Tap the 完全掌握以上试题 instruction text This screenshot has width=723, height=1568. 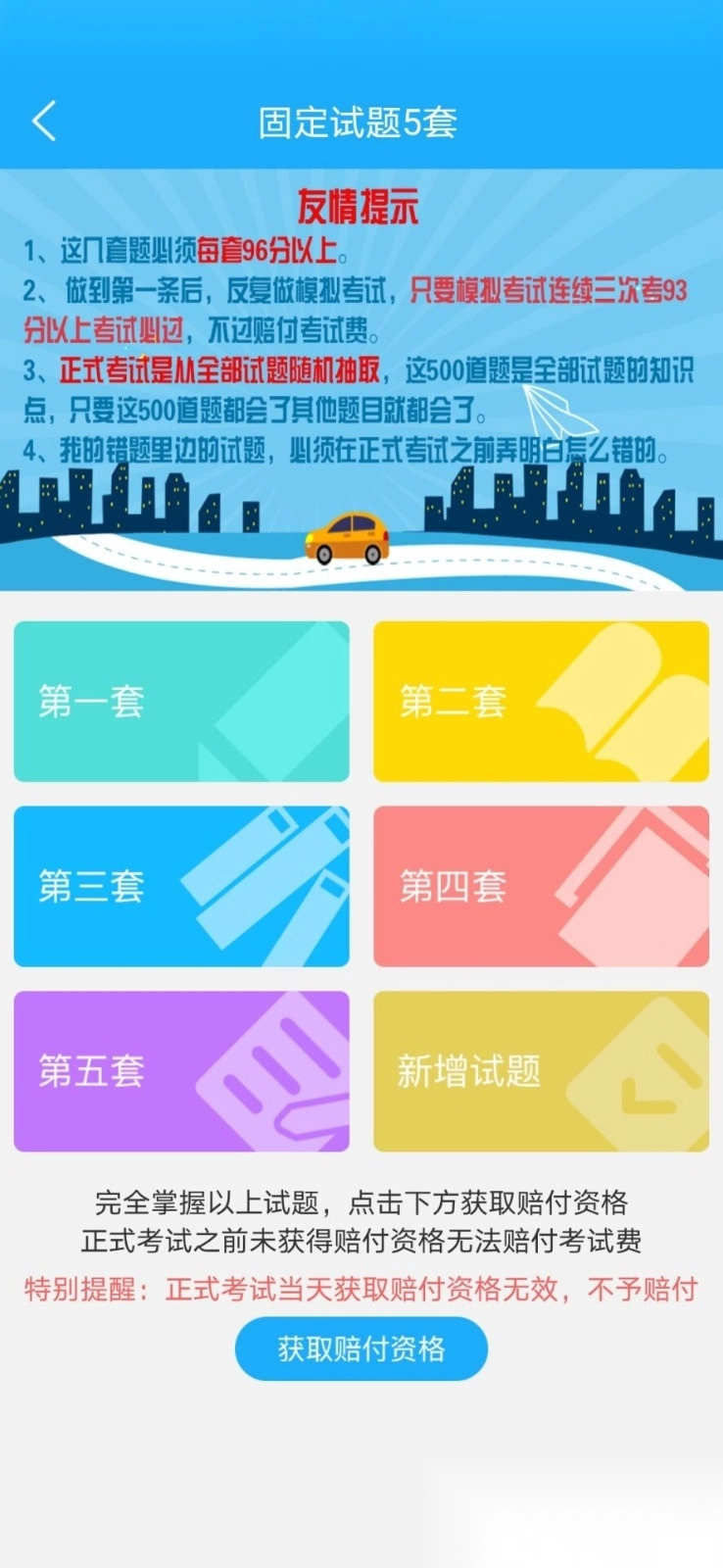click(361, 1200)
